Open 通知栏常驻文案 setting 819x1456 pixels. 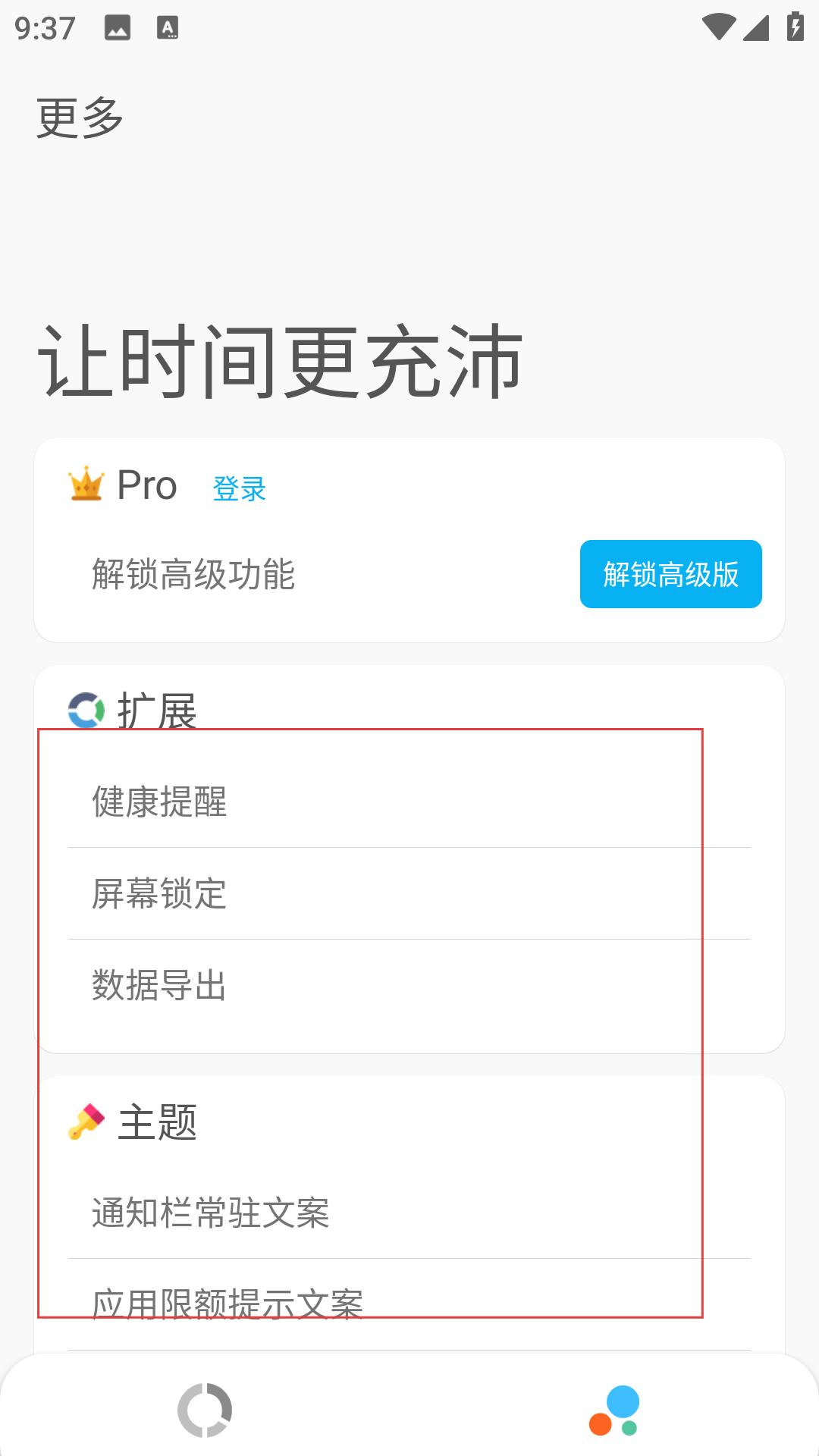click(409, 1213)
